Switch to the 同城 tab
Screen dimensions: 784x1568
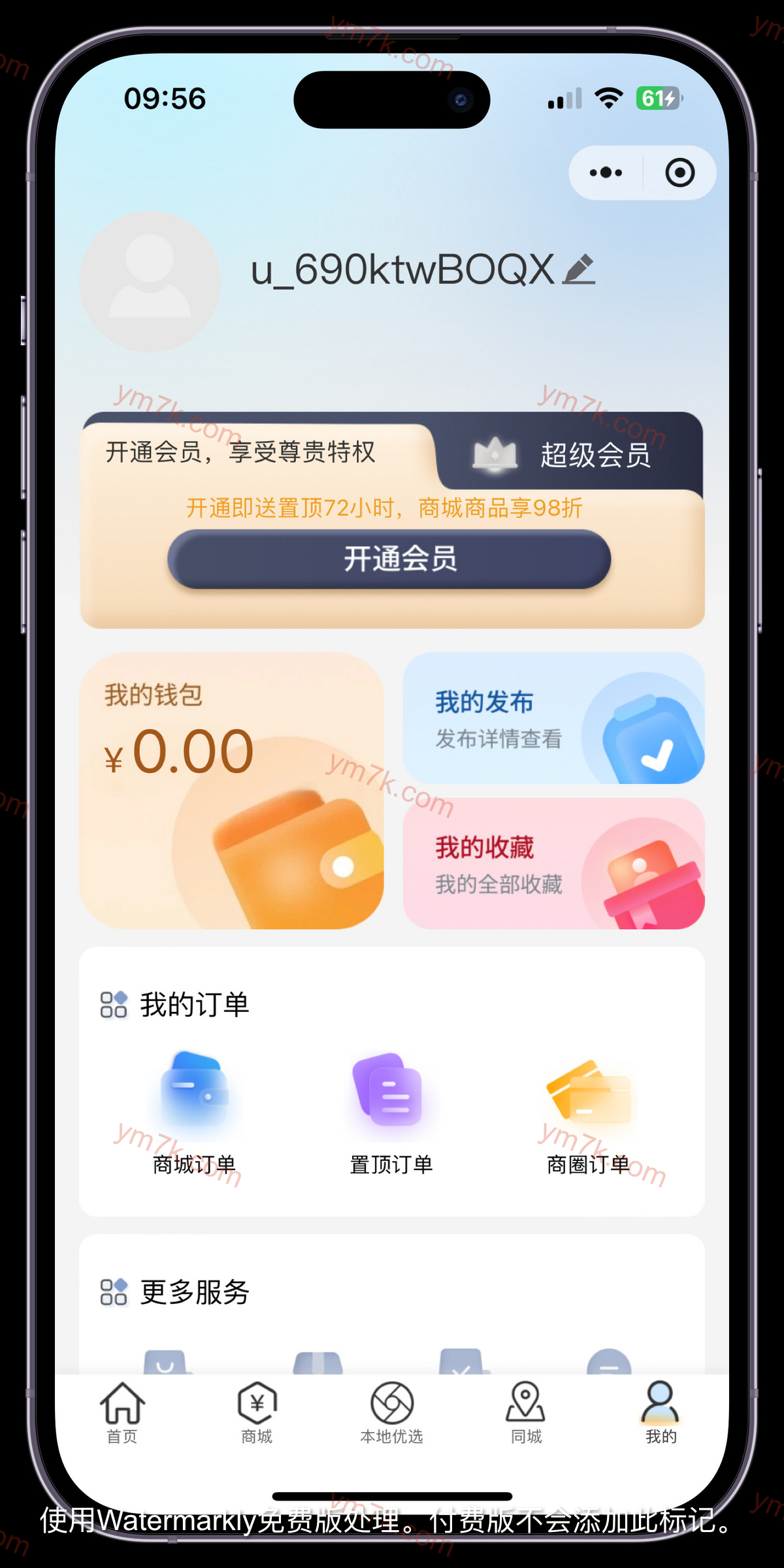(526, 1413)
